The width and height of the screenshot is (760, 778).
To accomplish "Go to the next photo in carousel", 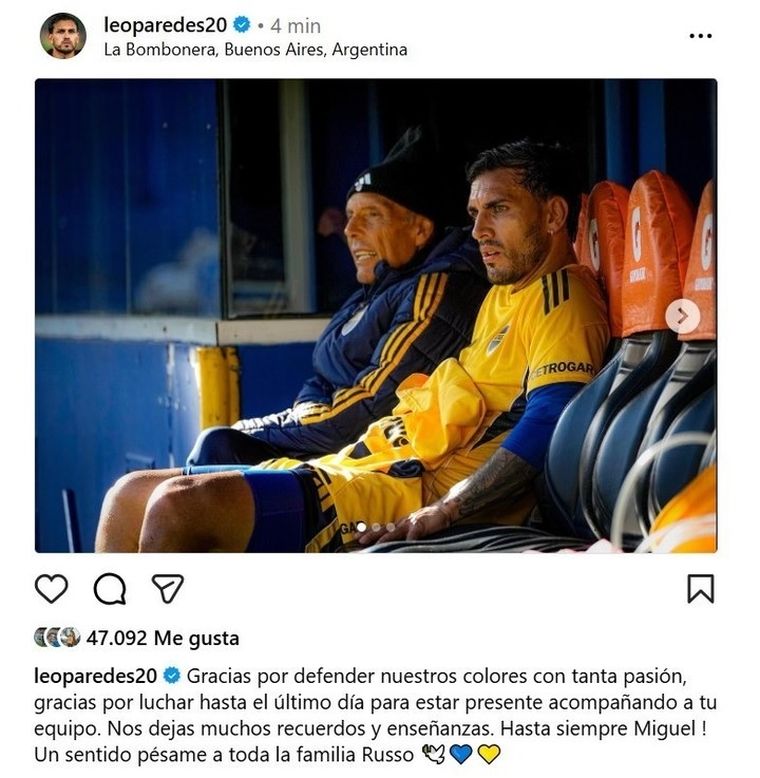I will pos(682,316).
